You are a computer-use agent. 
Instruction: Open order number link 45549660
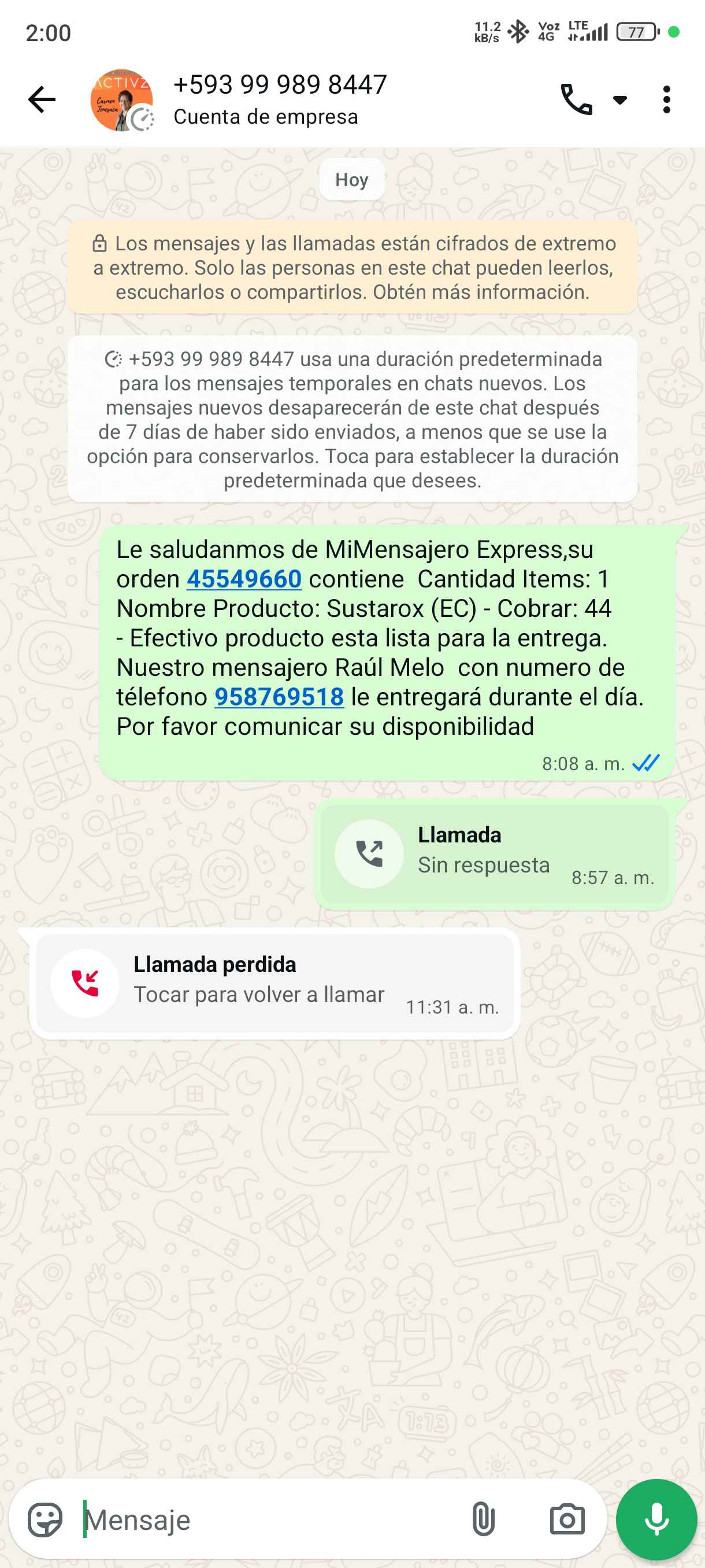[244, 579]
